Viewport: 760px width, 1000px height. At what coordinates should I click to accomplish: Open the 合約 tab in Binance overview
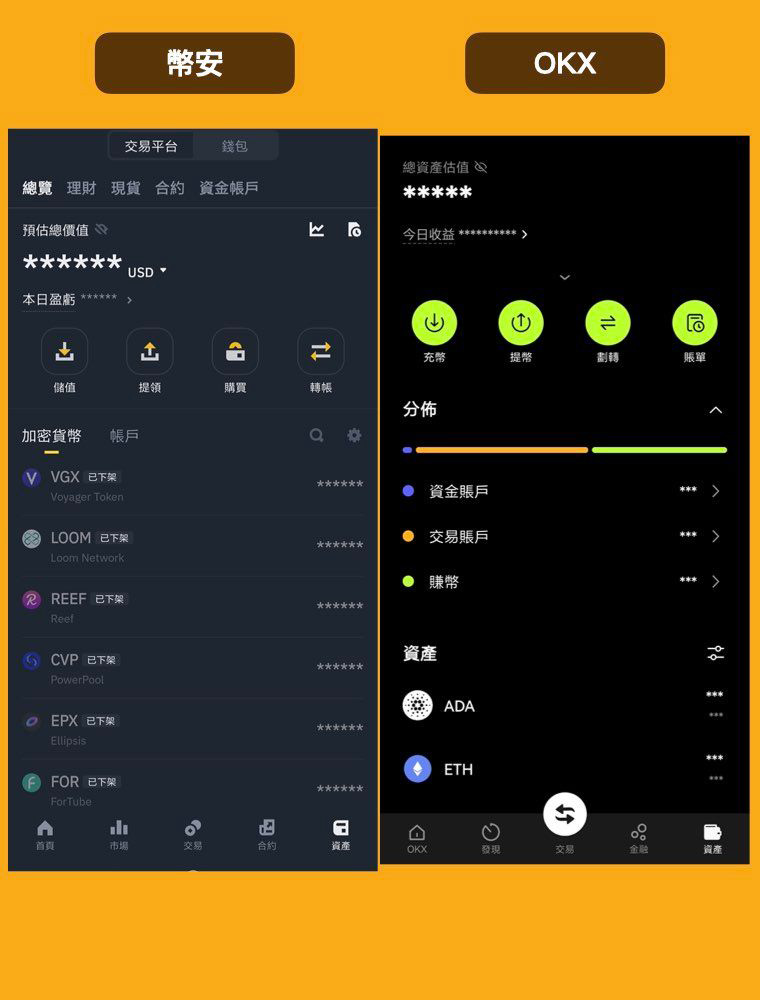point(168,187)
